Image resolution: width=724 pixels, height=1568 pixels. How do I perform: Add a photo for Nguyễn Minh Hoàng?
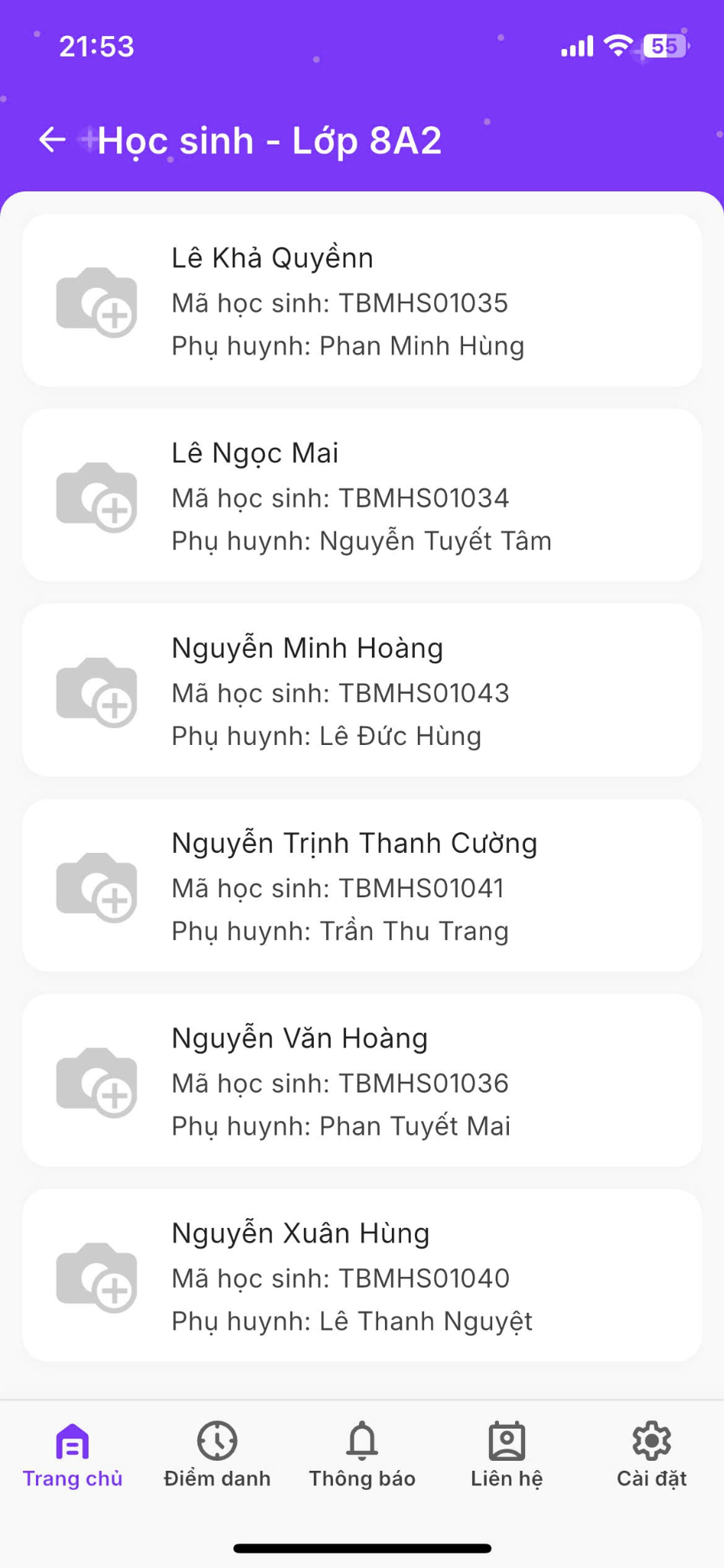point(96,692)
